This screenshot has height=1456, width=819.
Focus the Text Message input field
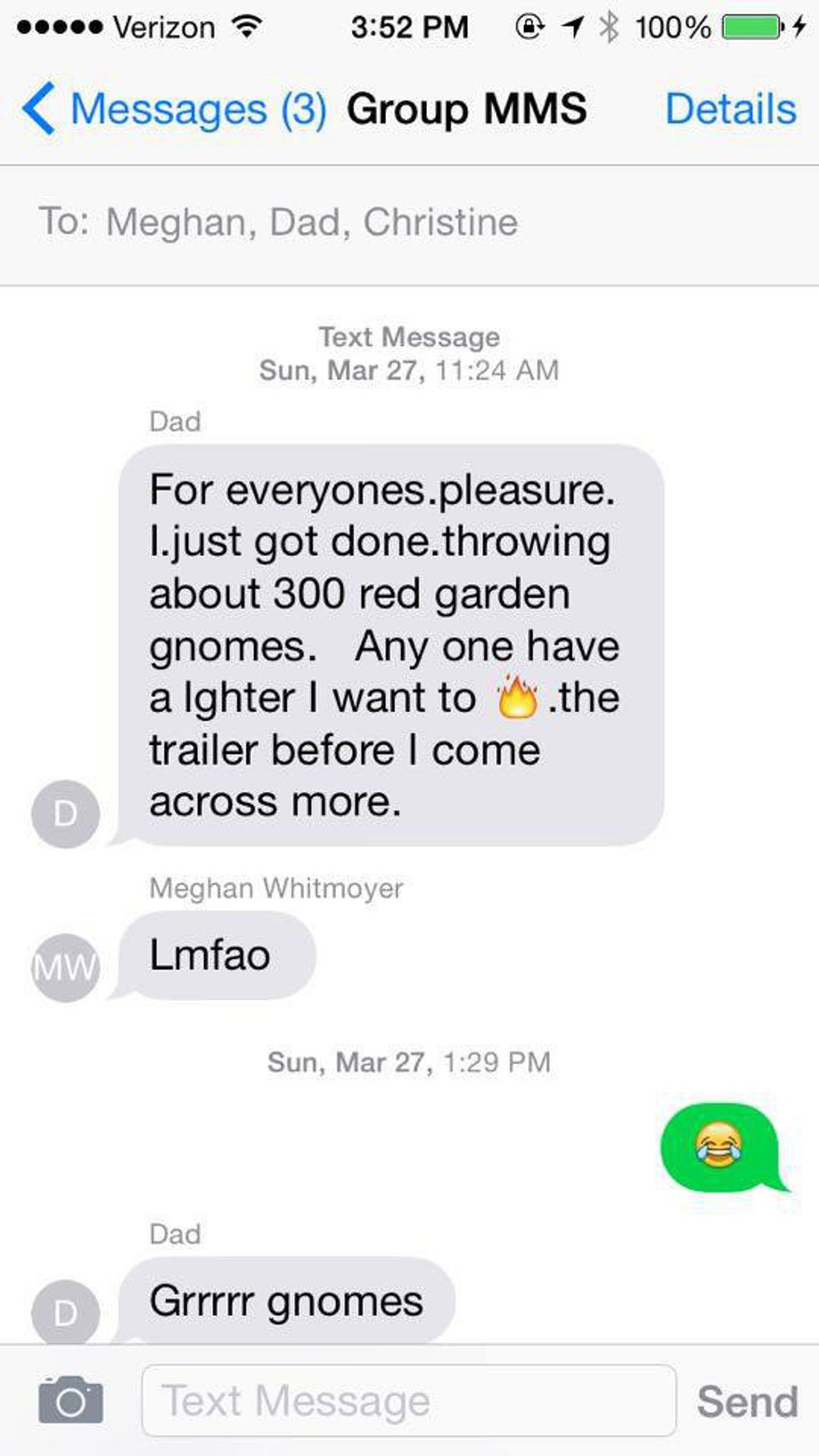(409, 1400)
